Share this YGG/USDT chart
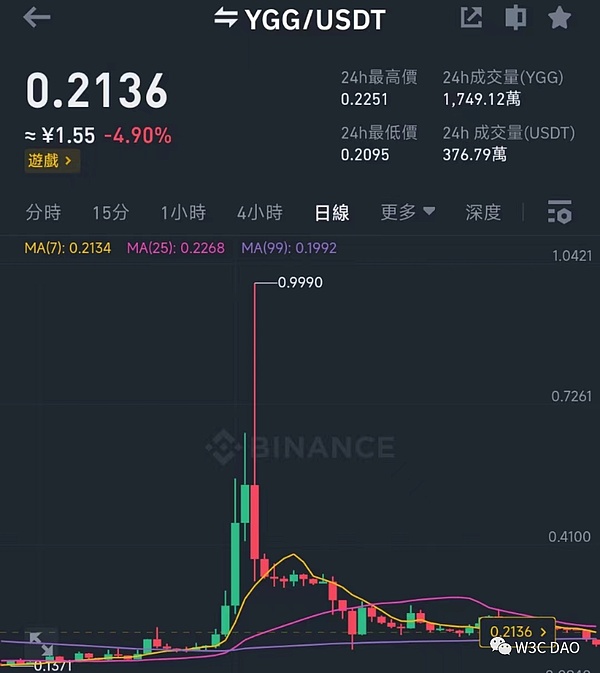 click(x=471, y=18)
